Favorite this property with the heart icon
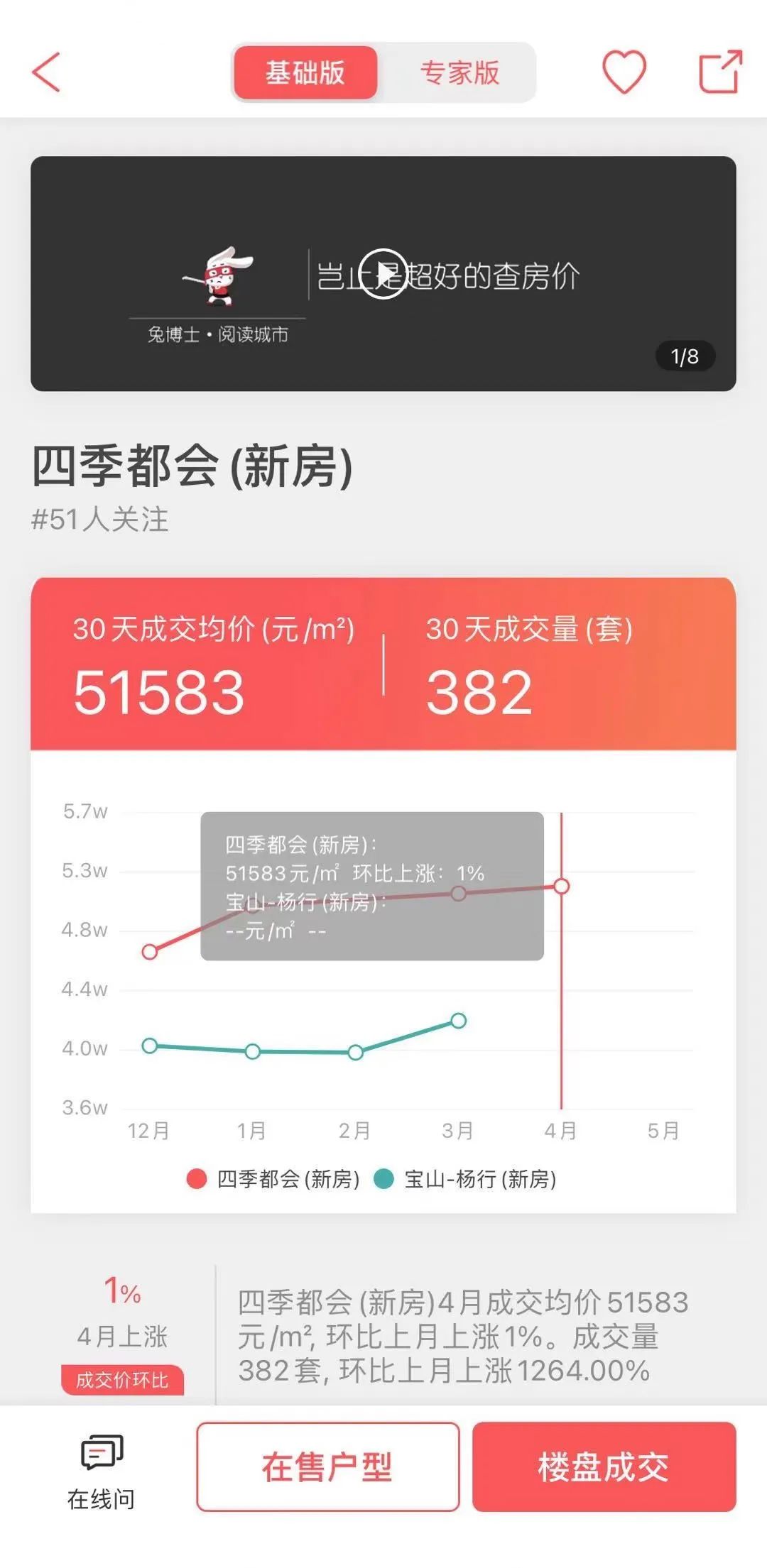The image size is (767, 1568). pos(624,72)
